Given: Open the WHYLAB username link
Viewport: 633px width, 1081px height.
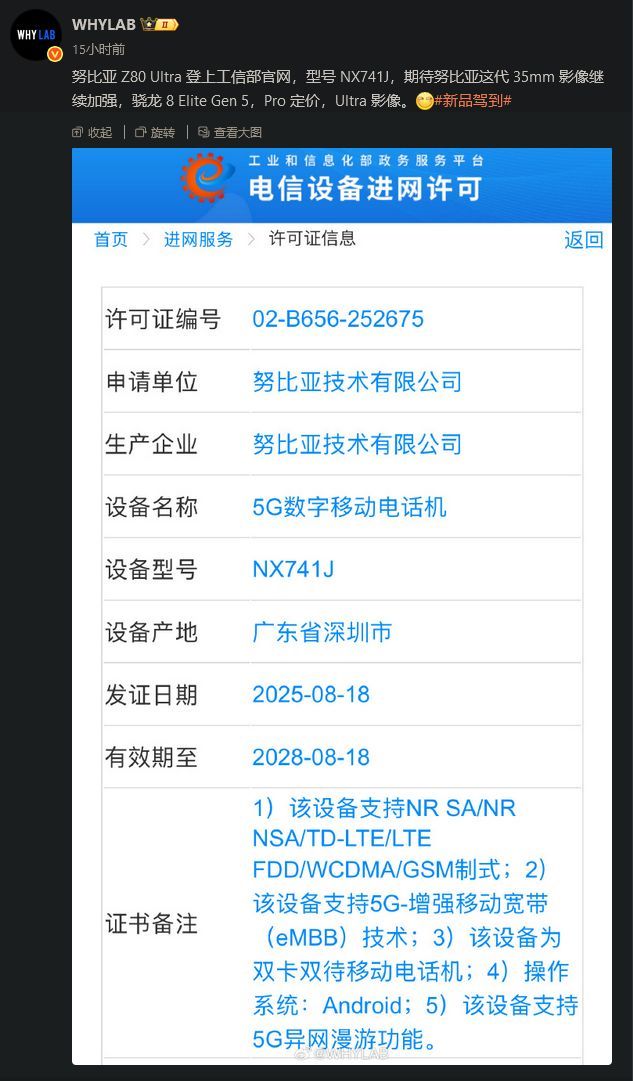Looking at the screenshot, I should (x=103, y=24).
